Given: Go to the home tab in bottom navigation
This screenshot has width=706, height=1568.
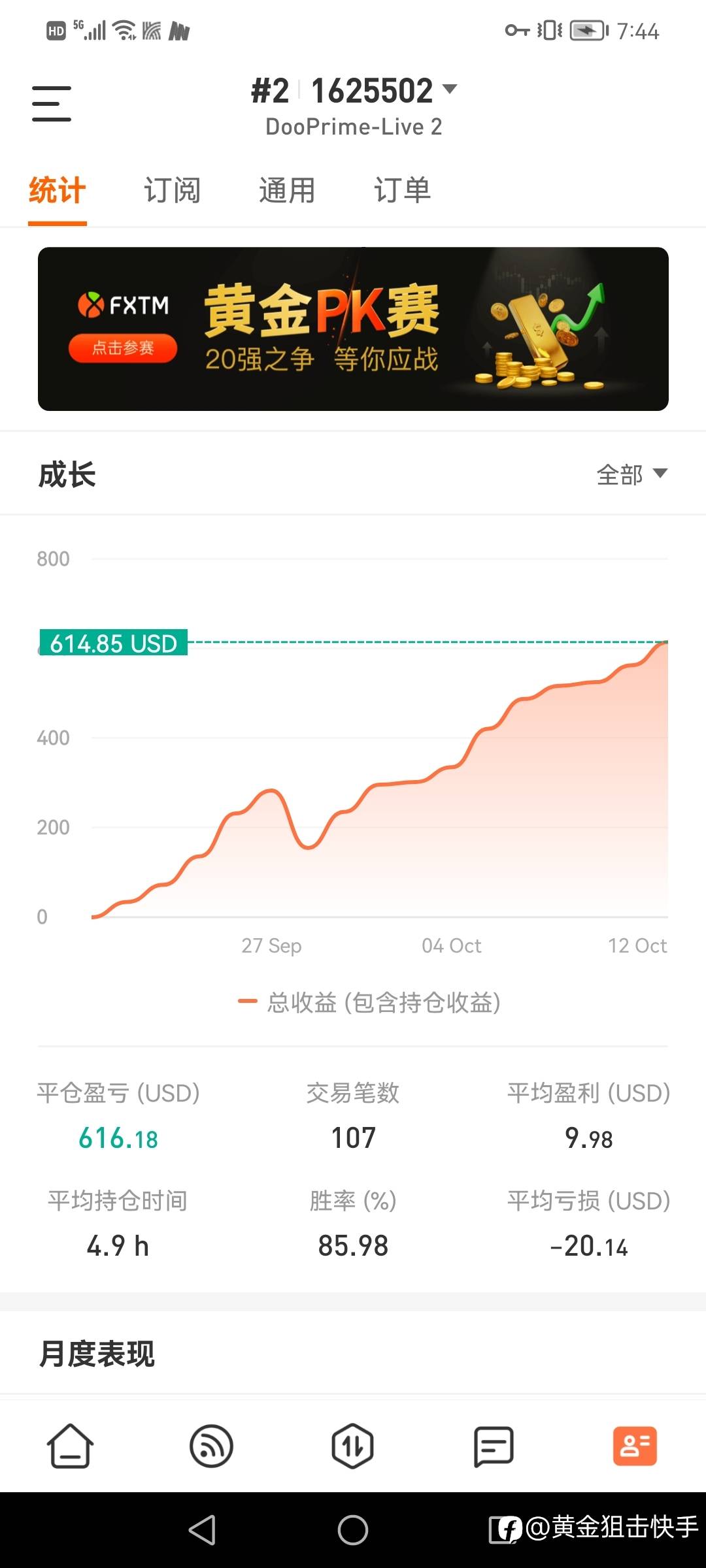Looking at the screenshot, I should pyautogui.click(x=70, y=1446).
